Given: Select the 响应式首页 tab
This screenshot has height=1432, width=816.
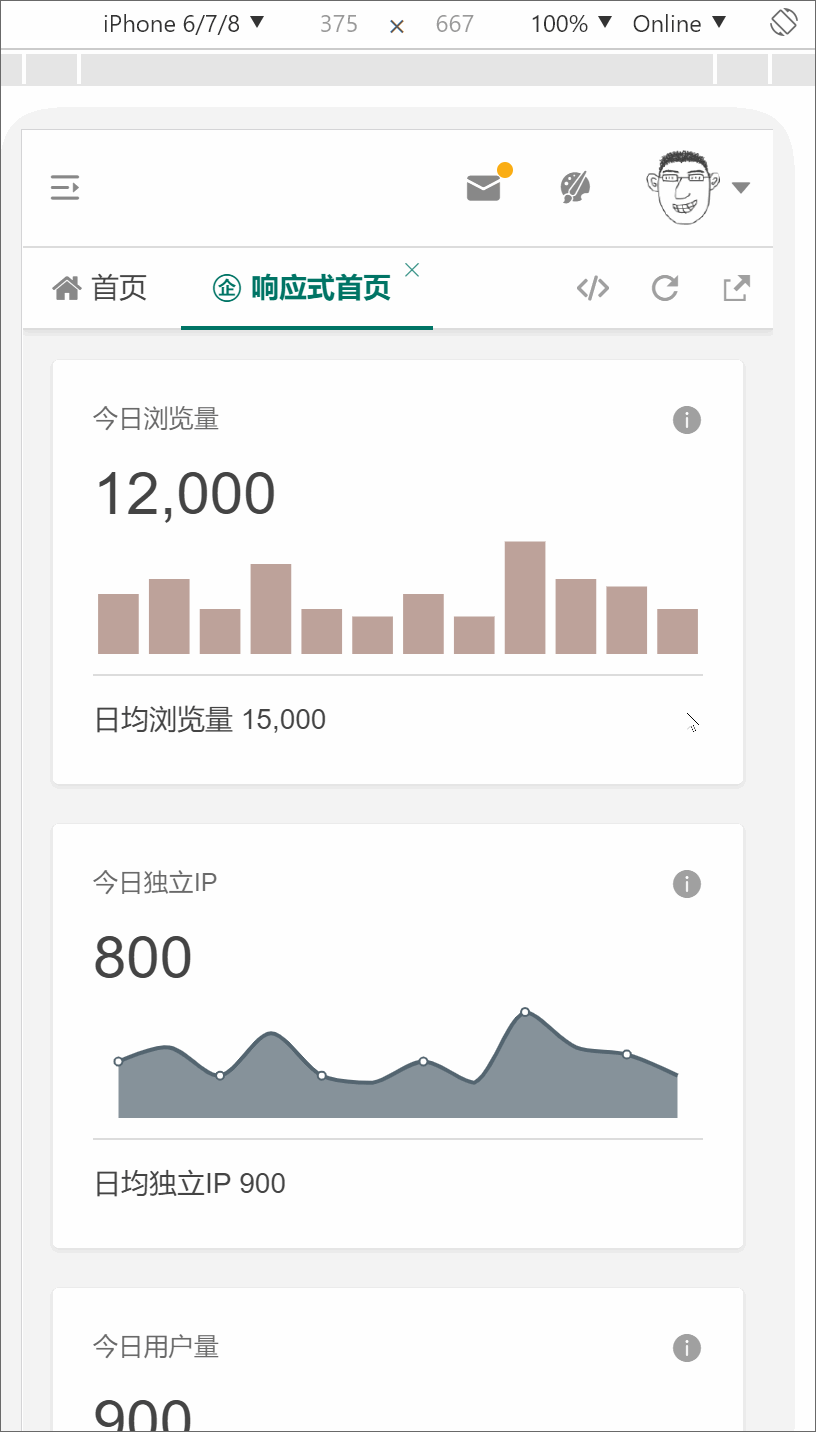Looking at the screenshot, I should [301, 288].
